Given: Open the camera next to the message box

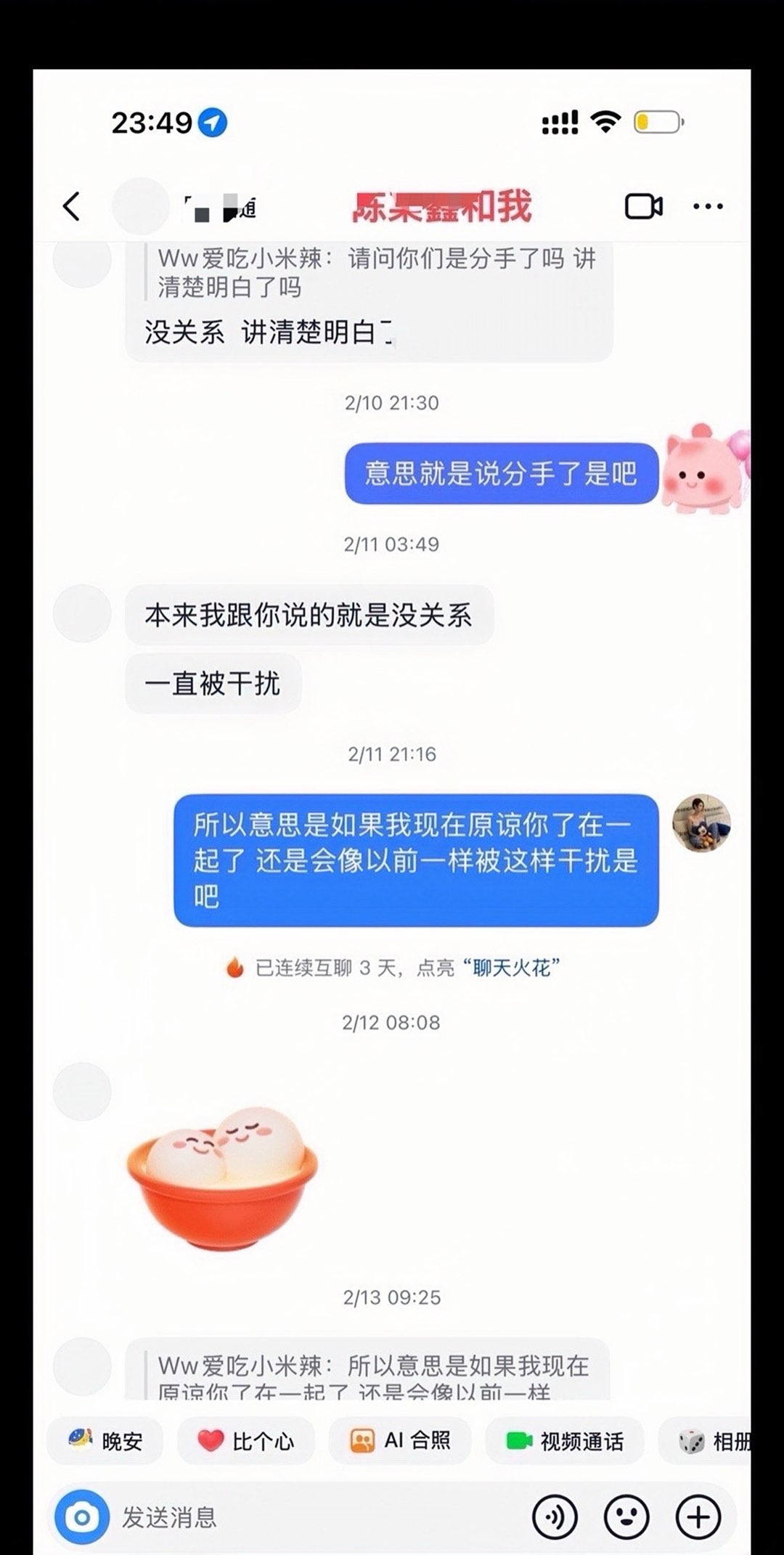Looking at the screenshot, I should click(x=82, y=1517).
